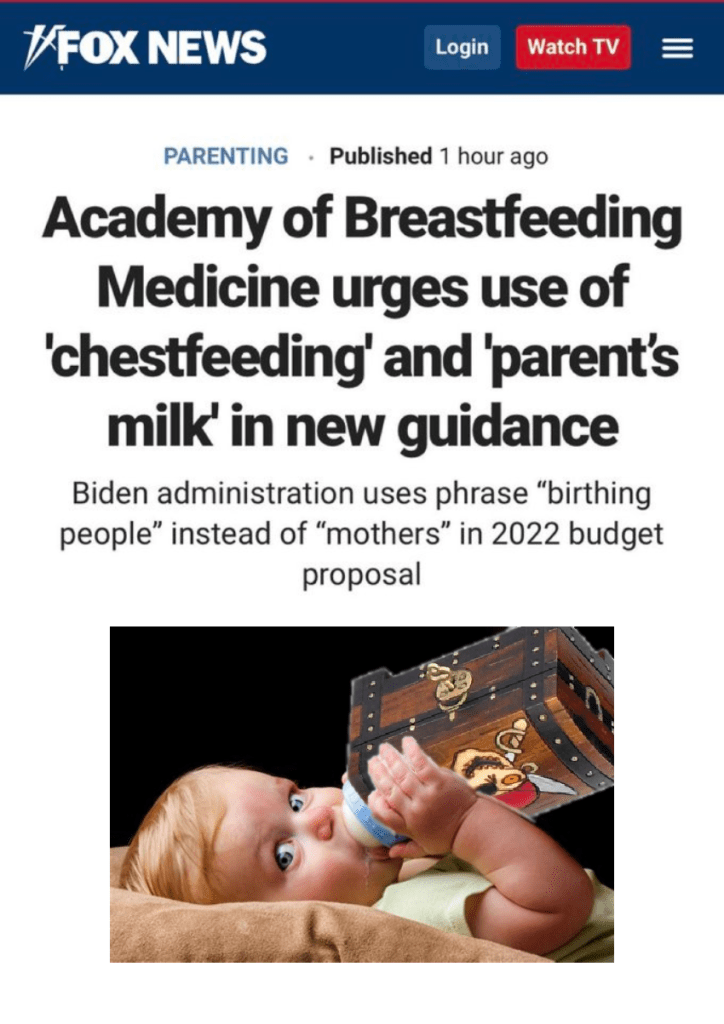
Task: Open Watch TV live stream
Action: coord(573,47)
